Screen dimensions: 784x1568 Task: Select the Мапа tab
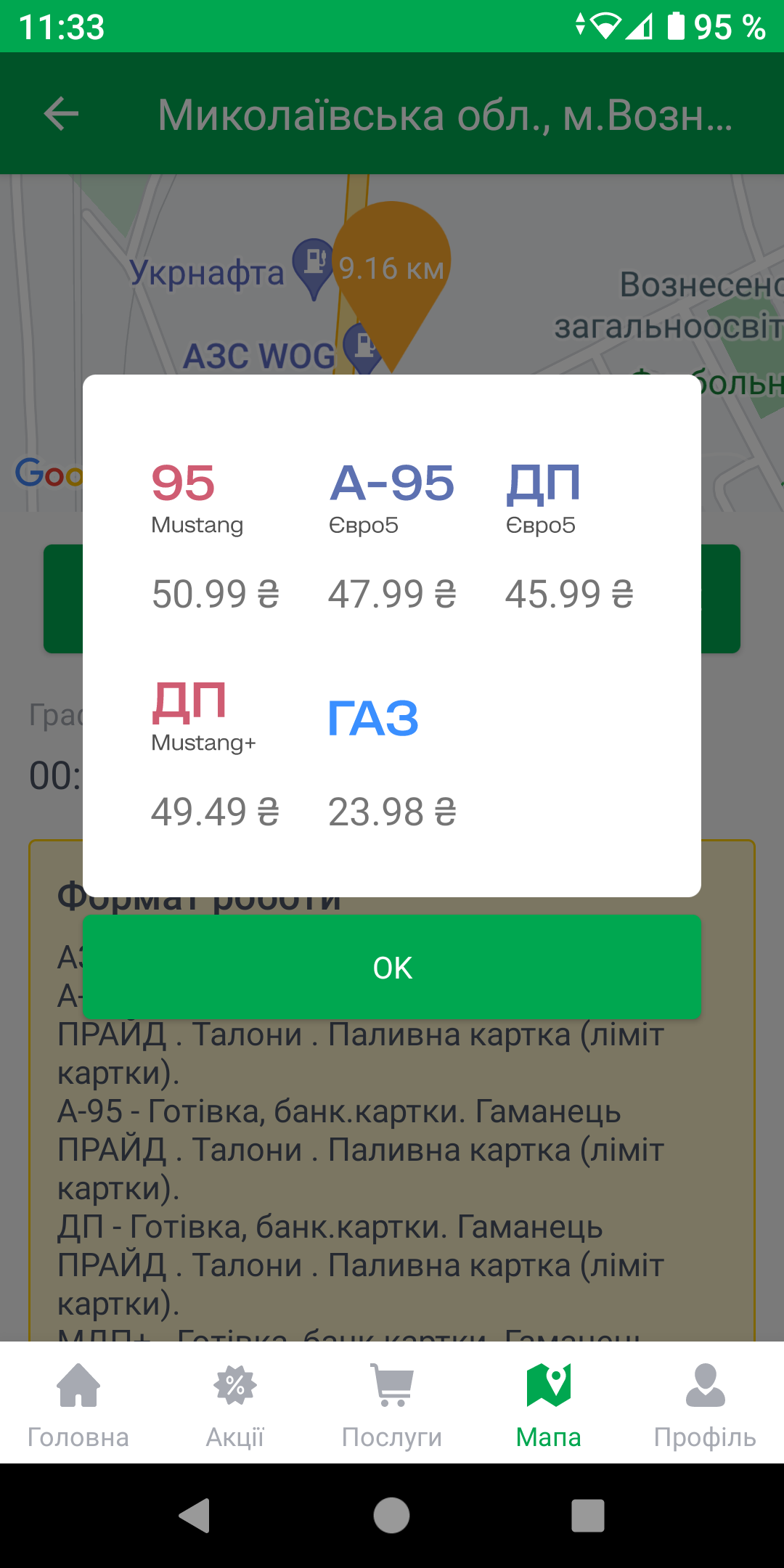pyautogui.click(x=549, y=1404)
